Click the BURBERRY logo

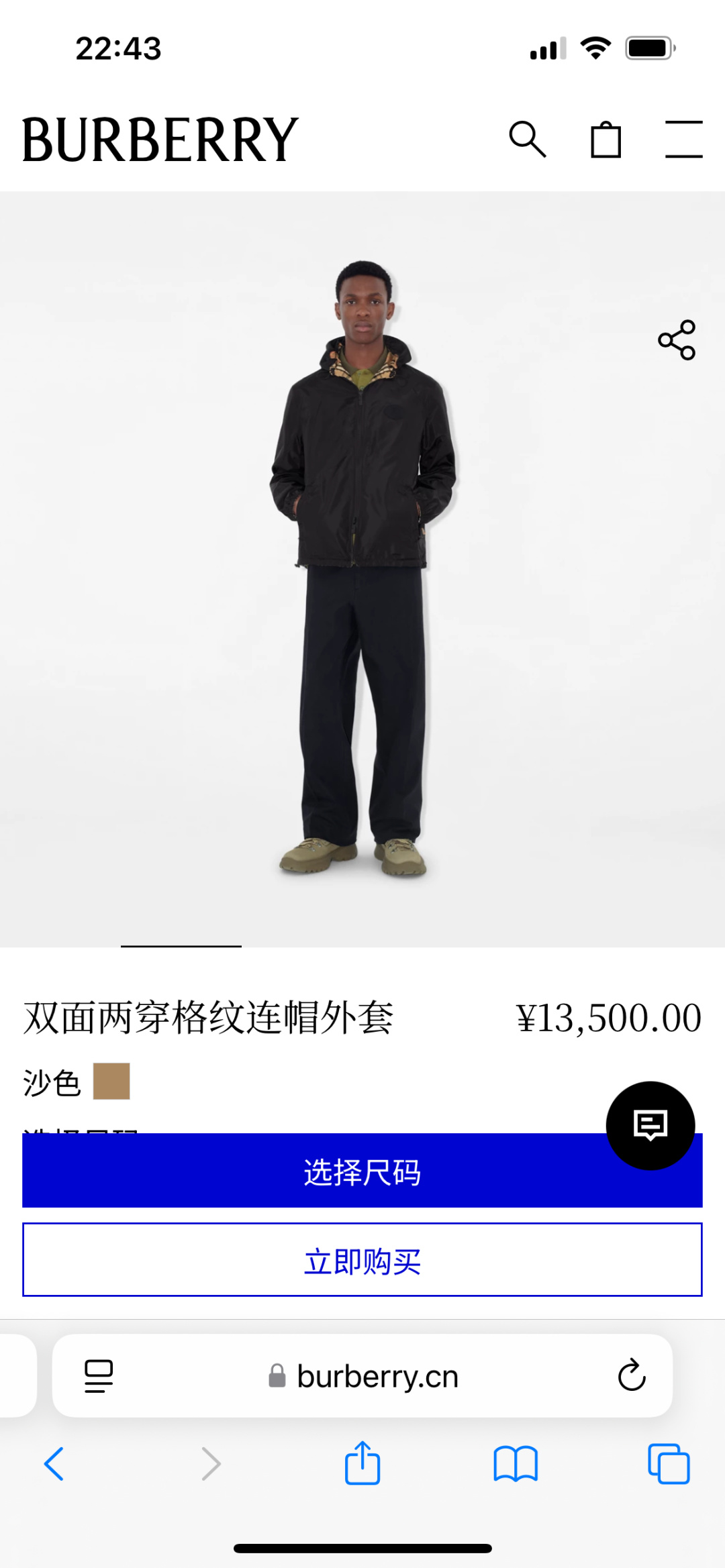click(158, 139)
